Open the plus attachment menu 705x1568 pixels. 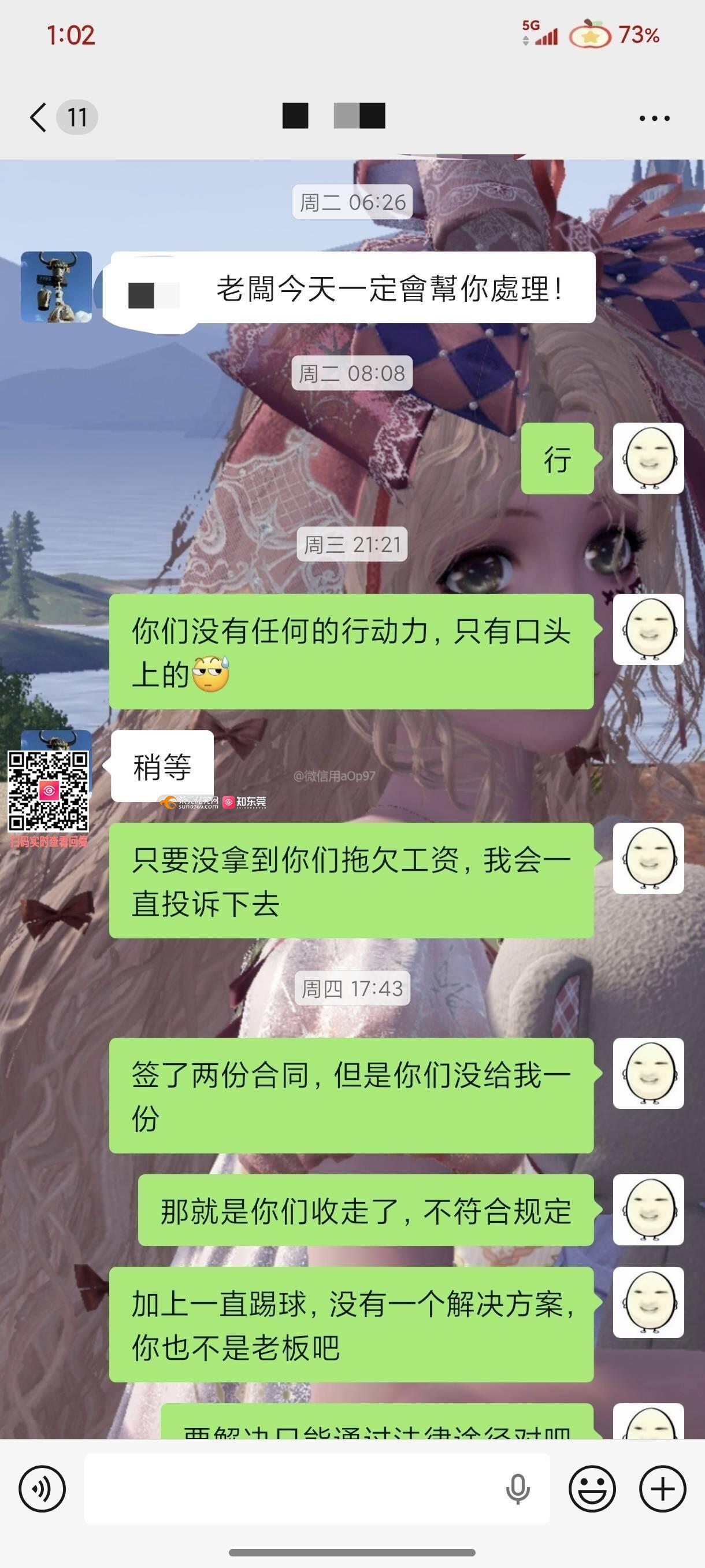click(662, 1488)
